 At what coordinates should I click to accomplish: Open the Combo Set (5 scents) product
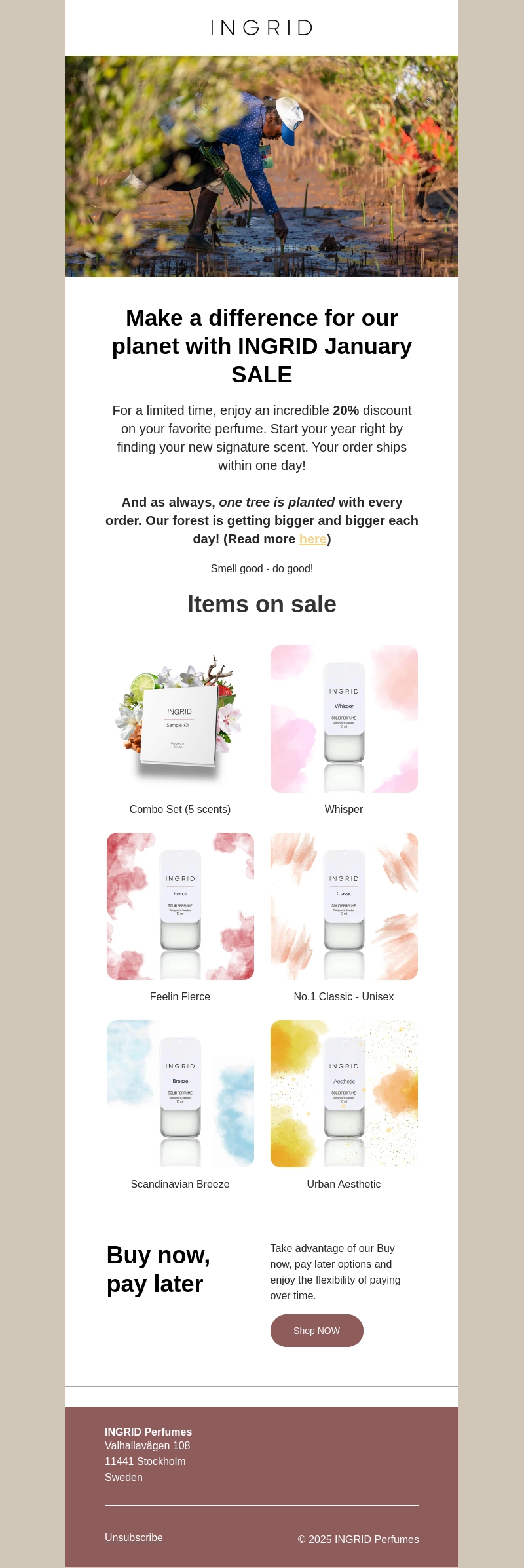point(180,718)
